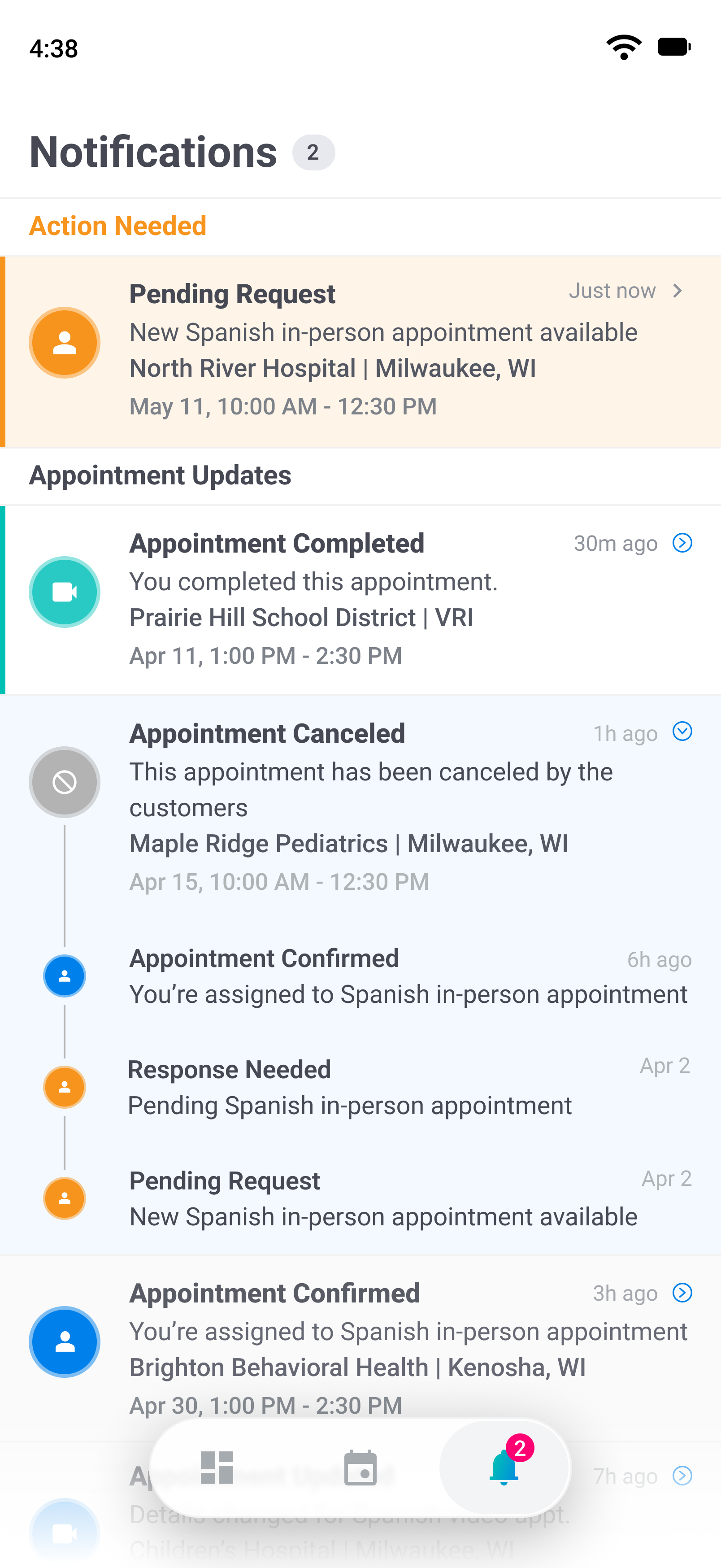Tap the blue person icon for Brighton Behavioral Health
Image resolution: width=721 pixels, height=1568 pixels.
(65, 1342)
